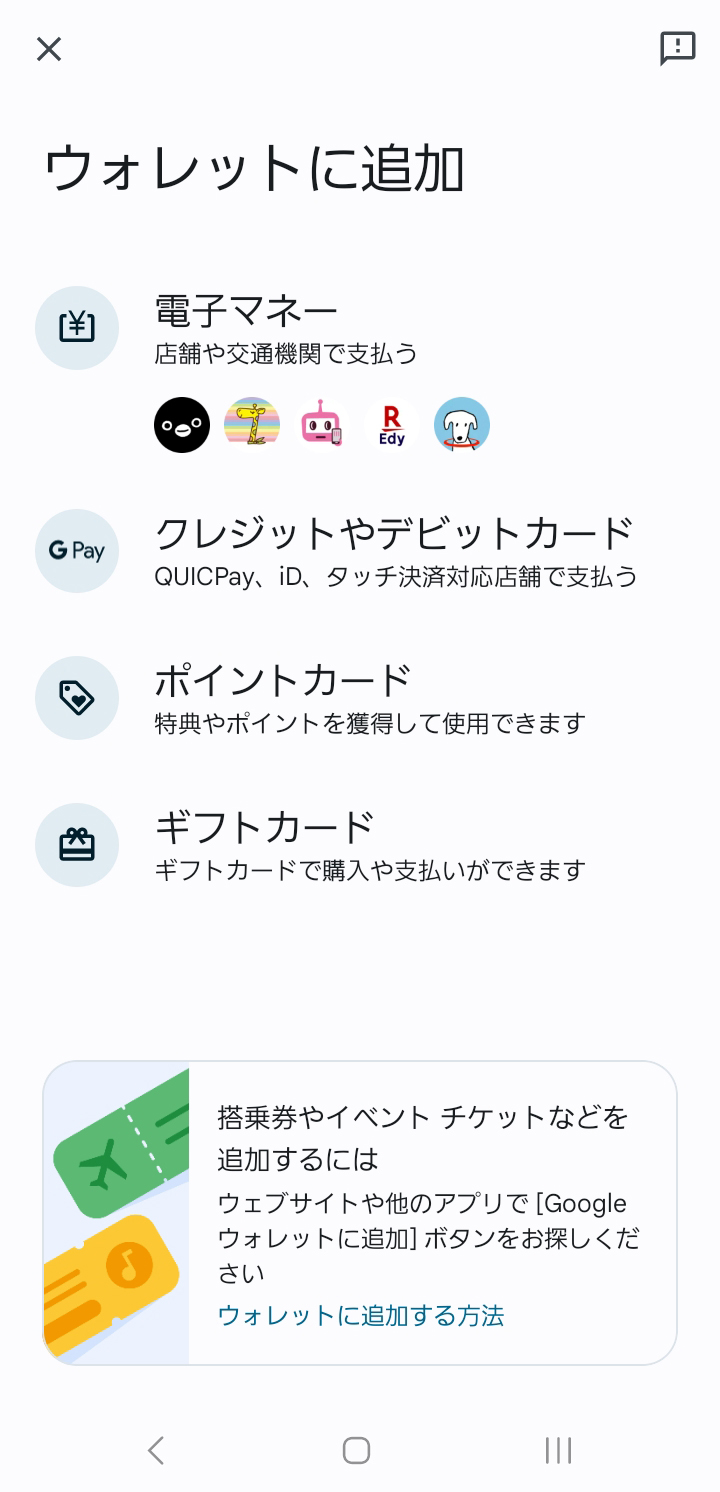Select the Suica penguin icon
The image size is (720, 1492).
point(181,424)
